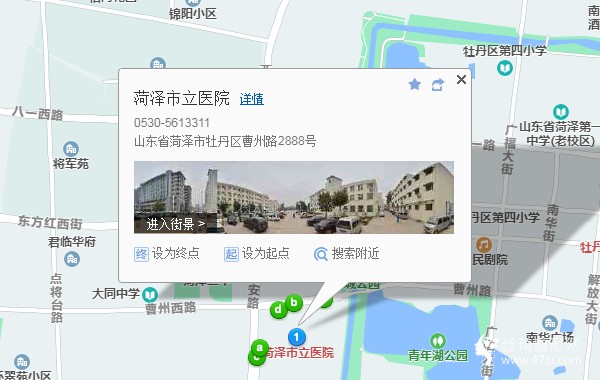Enter street view via 进入街景
Viewport: 600px width, 380px height.
coord(176,224)
